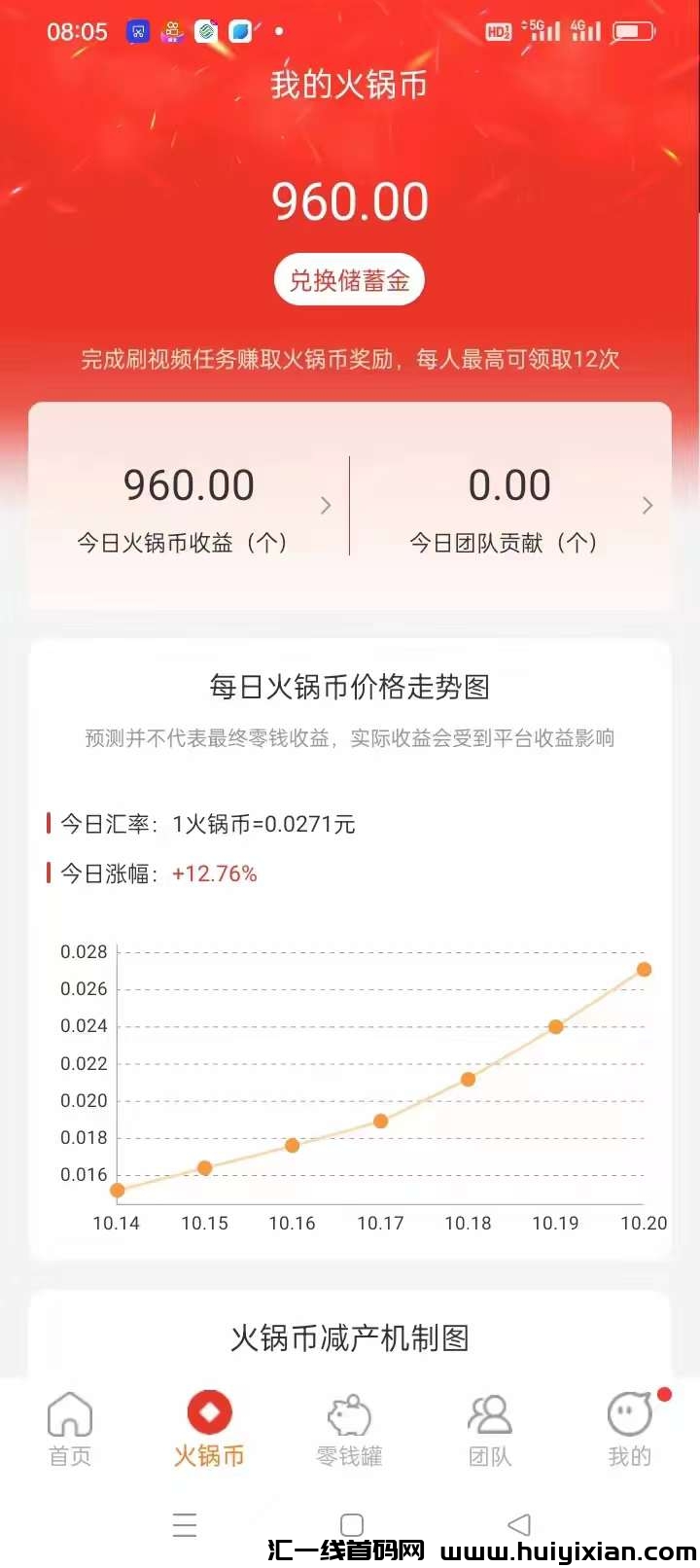This screenshot has height=1568, width=700.
Task: Go to the 零钱罐 tab
Action: (349, 1429)
